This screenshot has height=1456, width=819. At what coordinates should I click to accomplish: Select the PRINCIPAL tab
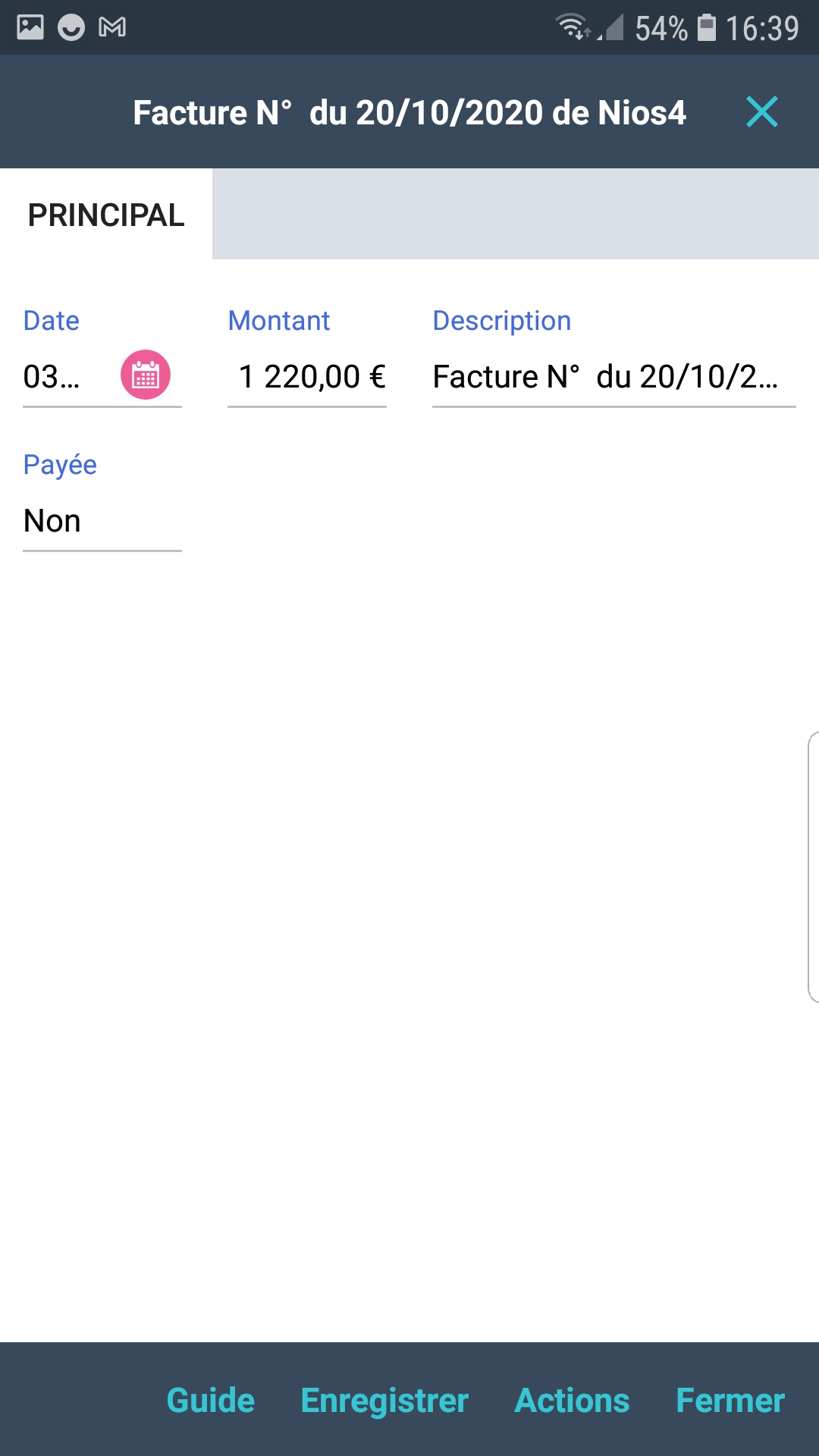tap(106, 215)
